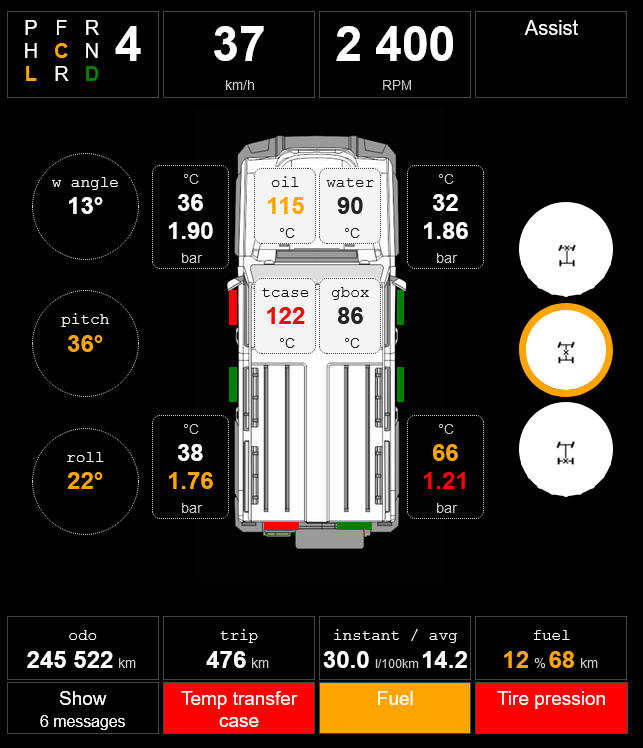Image resolution: width=643 pixels, height=748 pixels.
Task: Toggle the center differential lock button
Action: click(566, 350)
